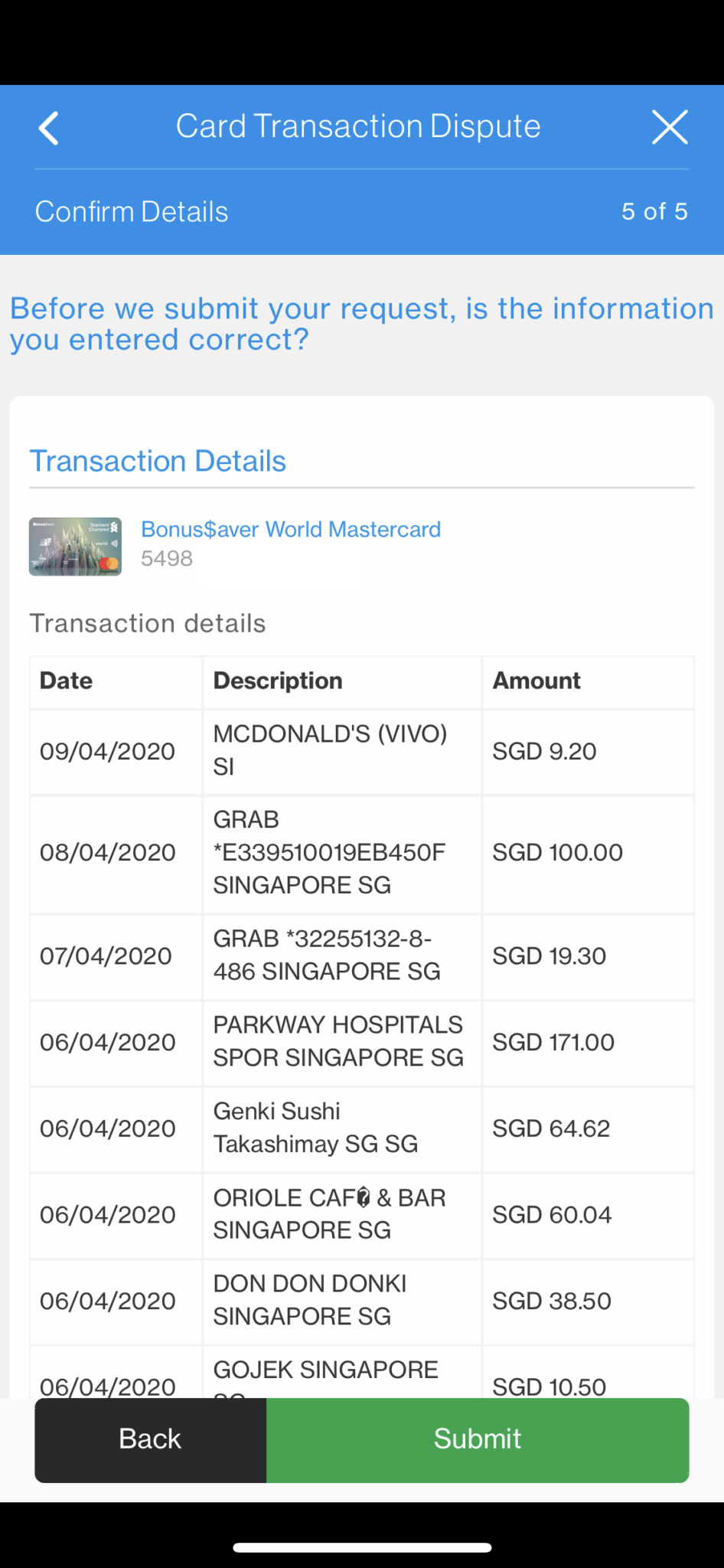Tap the Confirm Details header label
Image resolution: width=724 pixels, height=1568 pixels.
132,211
